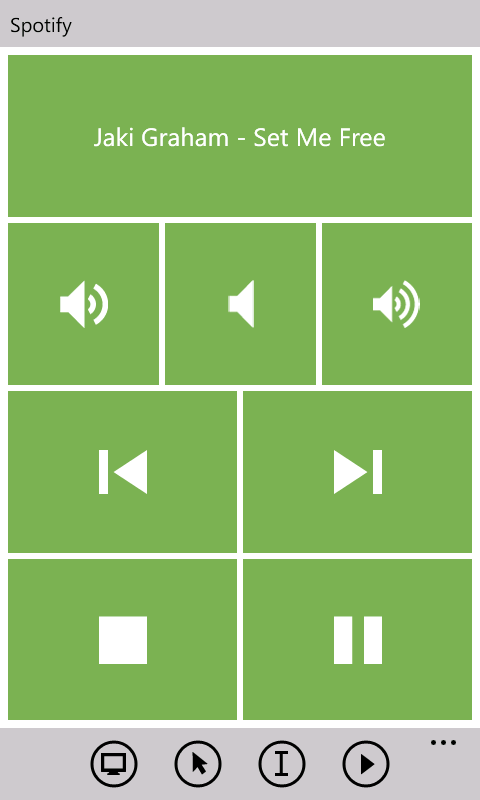Pause the current song

358,640
